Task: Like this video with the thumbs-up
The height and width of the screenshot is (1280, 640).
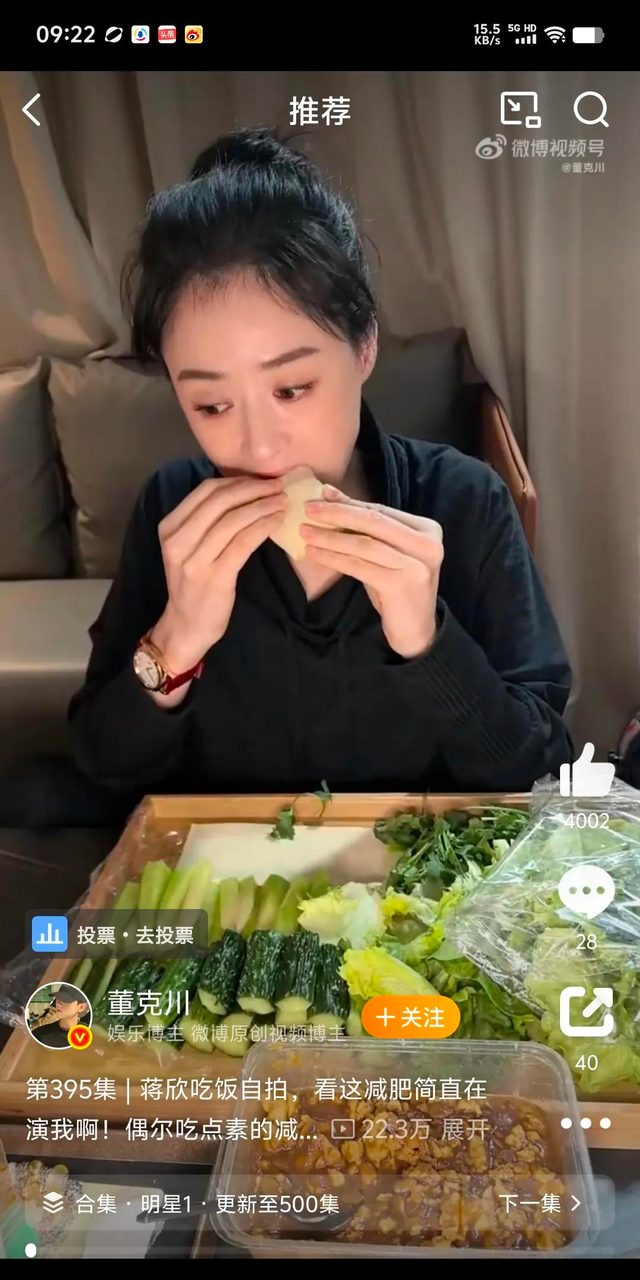Action: pos(586,773)
